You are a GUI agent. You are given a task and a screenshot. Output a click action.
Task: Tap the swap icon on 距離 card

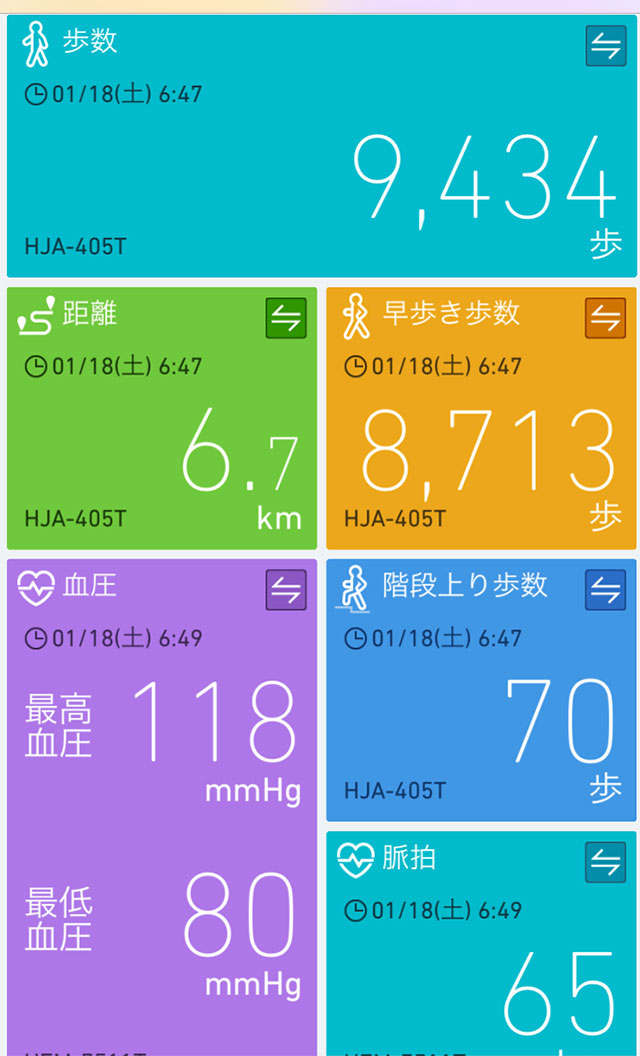coord(286,318)
